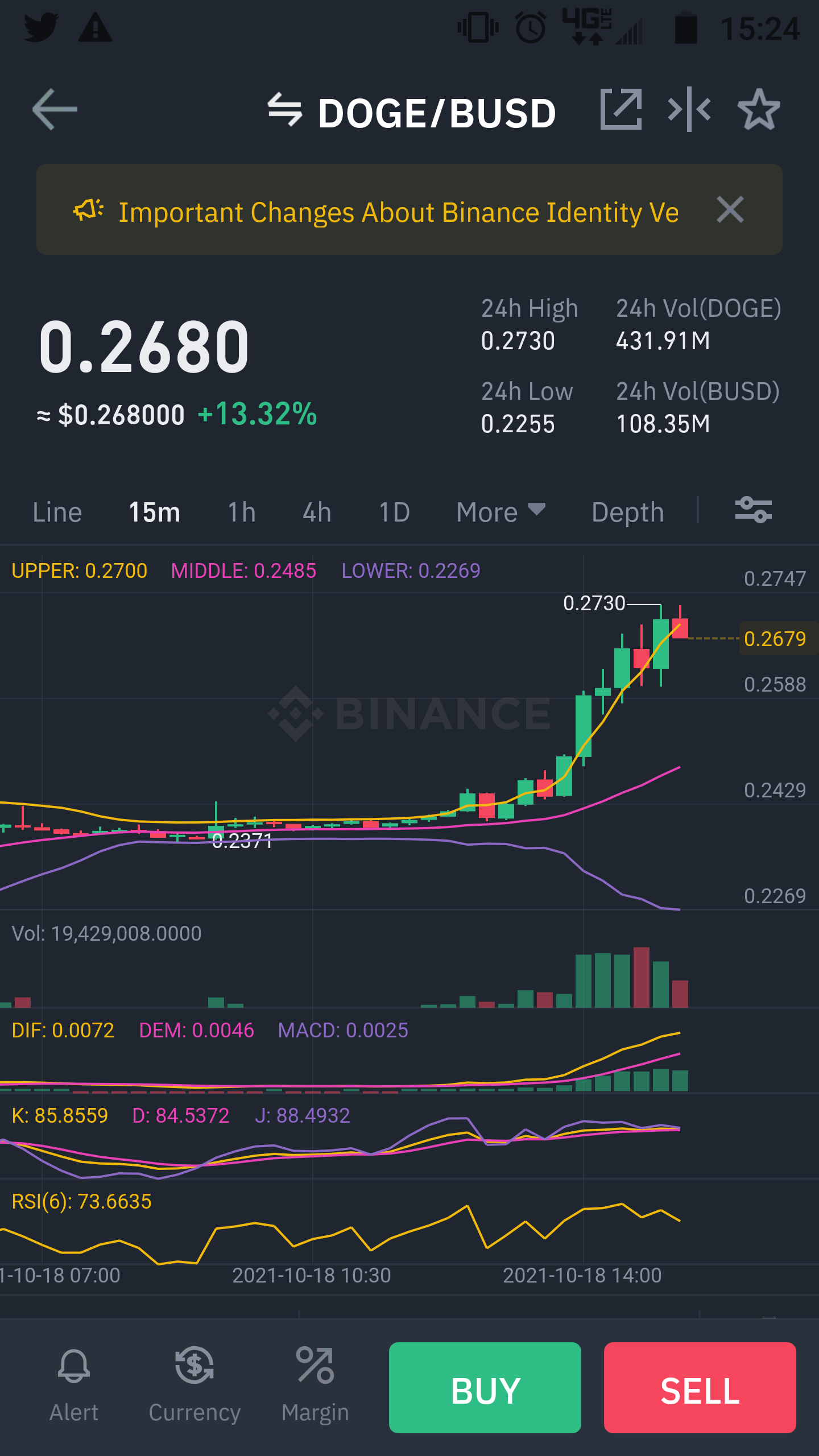Open the Binance identity verification announcement
The height and width of the screenshot is (1456, 819).
click(398, 212)
